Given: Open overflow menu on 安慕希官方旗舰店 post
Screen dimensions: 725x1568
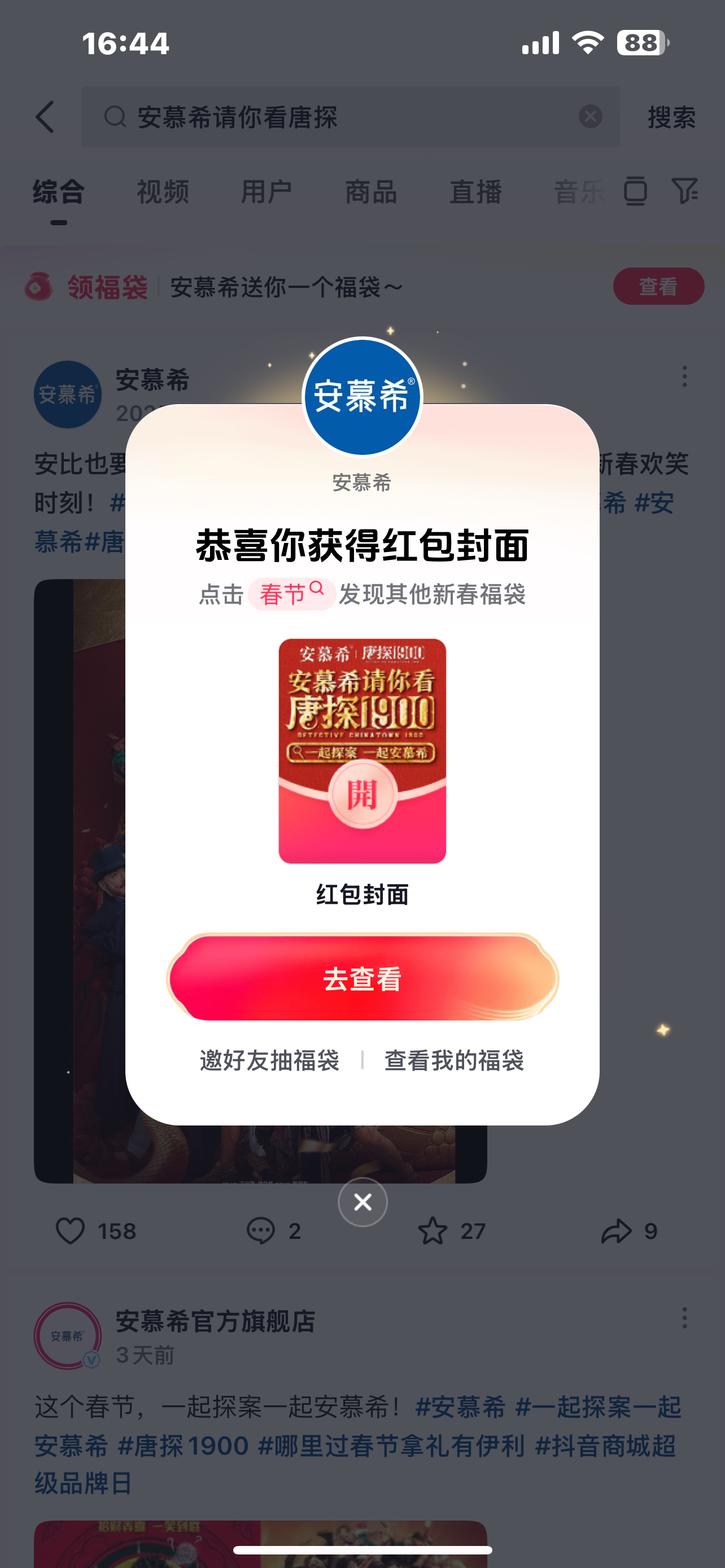Looking at the screenshot, I should (684, 1318).
